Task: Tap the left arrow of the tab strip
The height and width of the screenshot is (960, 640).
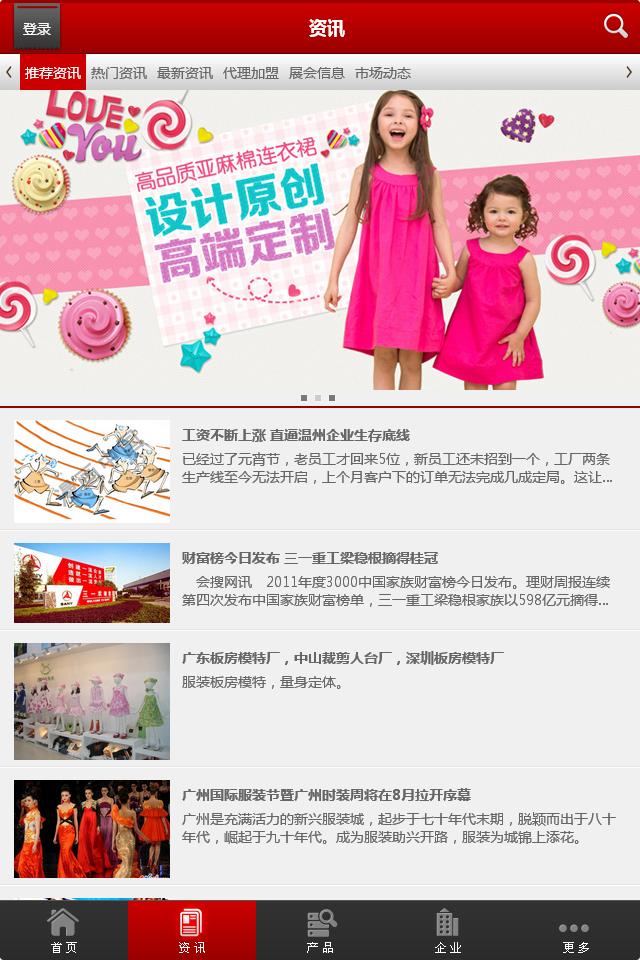Action: 9,72
